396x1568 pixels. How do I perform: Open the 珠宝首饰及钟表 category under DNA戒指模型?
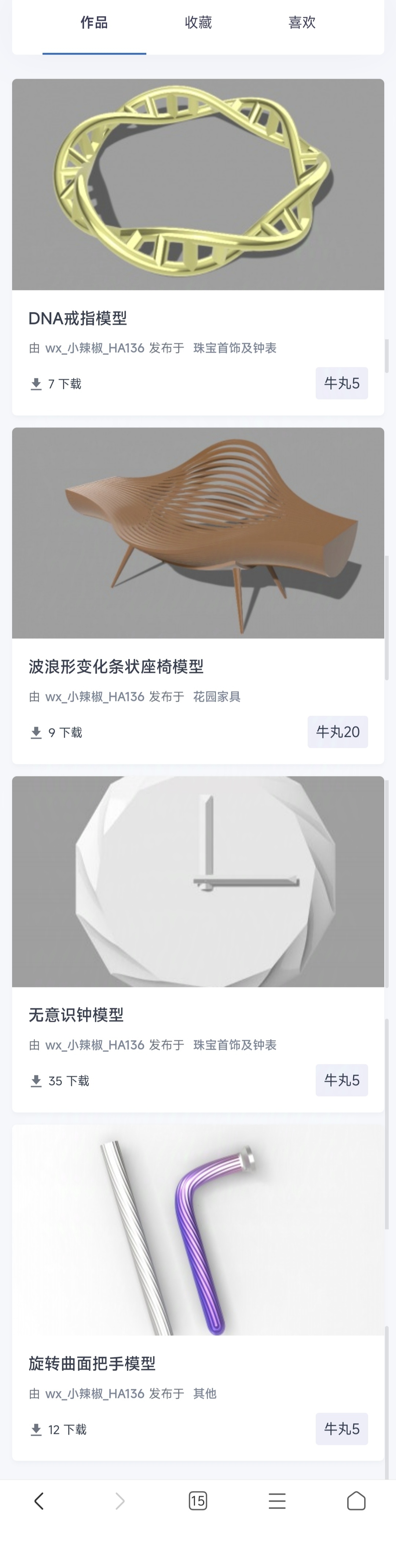235,348
